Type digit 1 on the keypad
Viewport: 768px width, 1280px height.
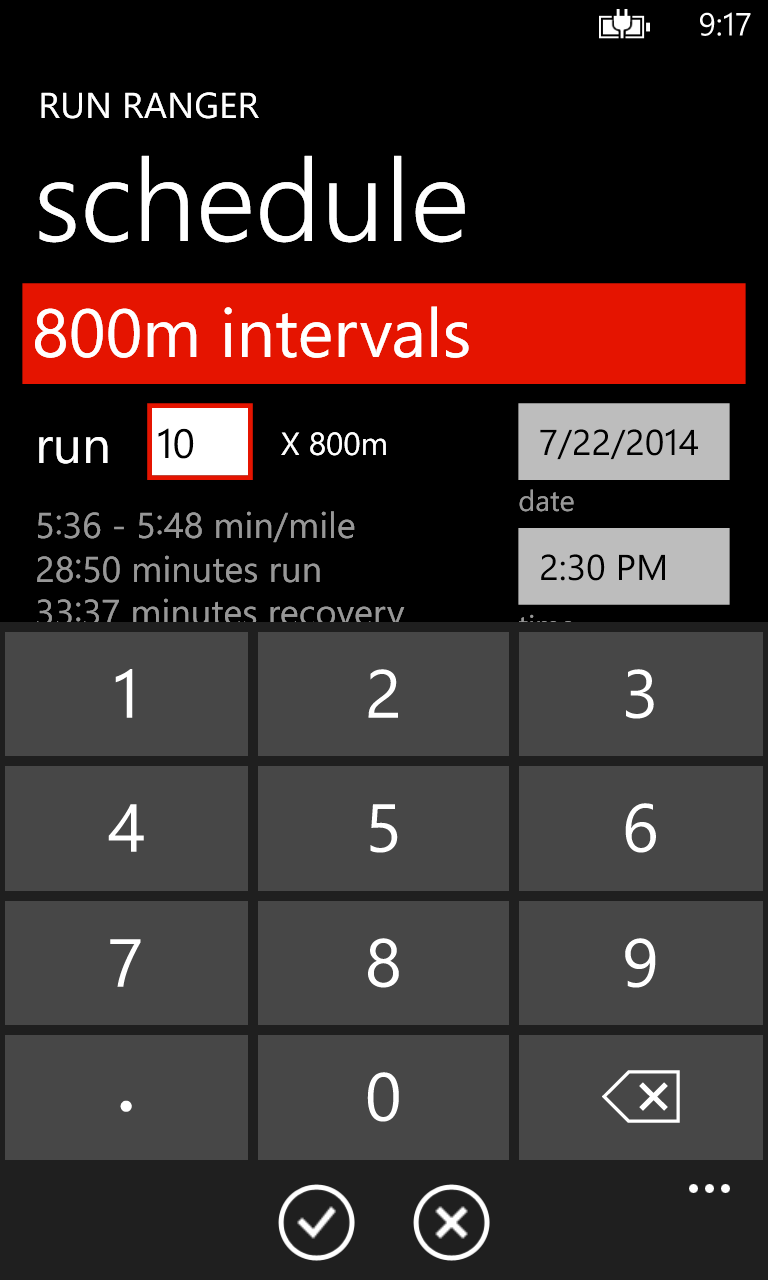coord(127,694)
